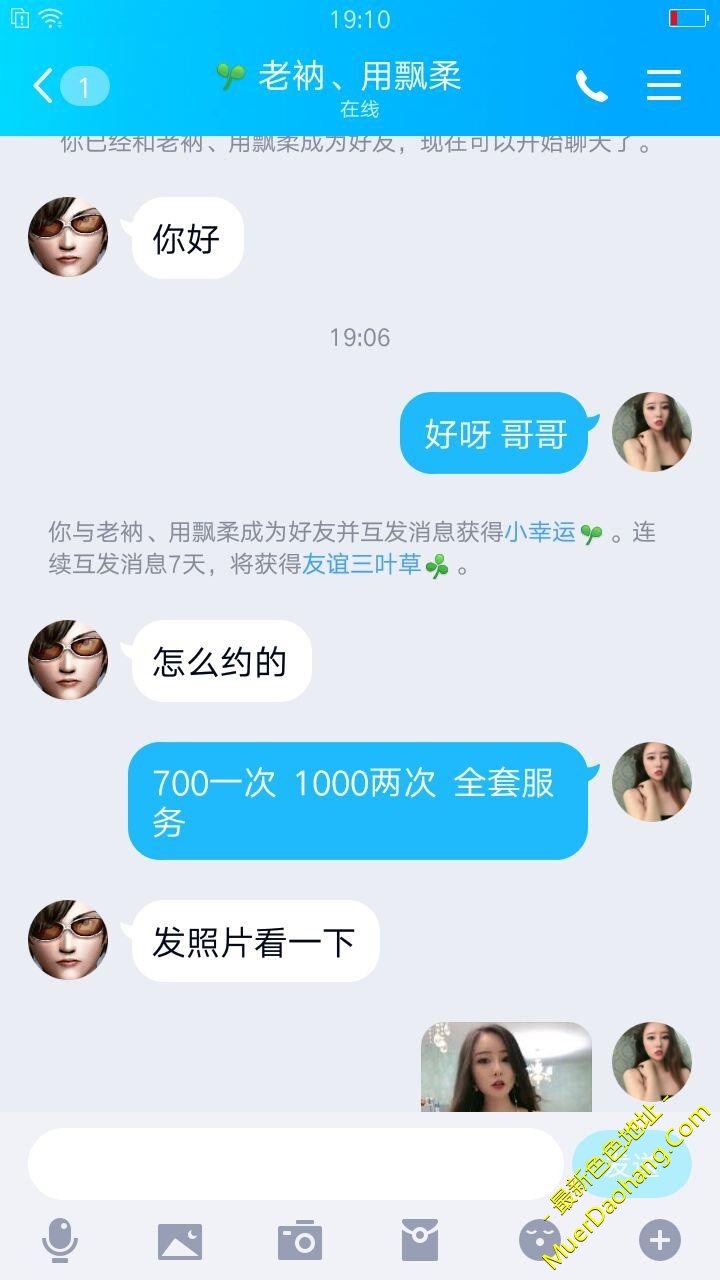Screen dimensions: 720x1280
Task: Expand more options with plus icon
Action: point(660,1241)
